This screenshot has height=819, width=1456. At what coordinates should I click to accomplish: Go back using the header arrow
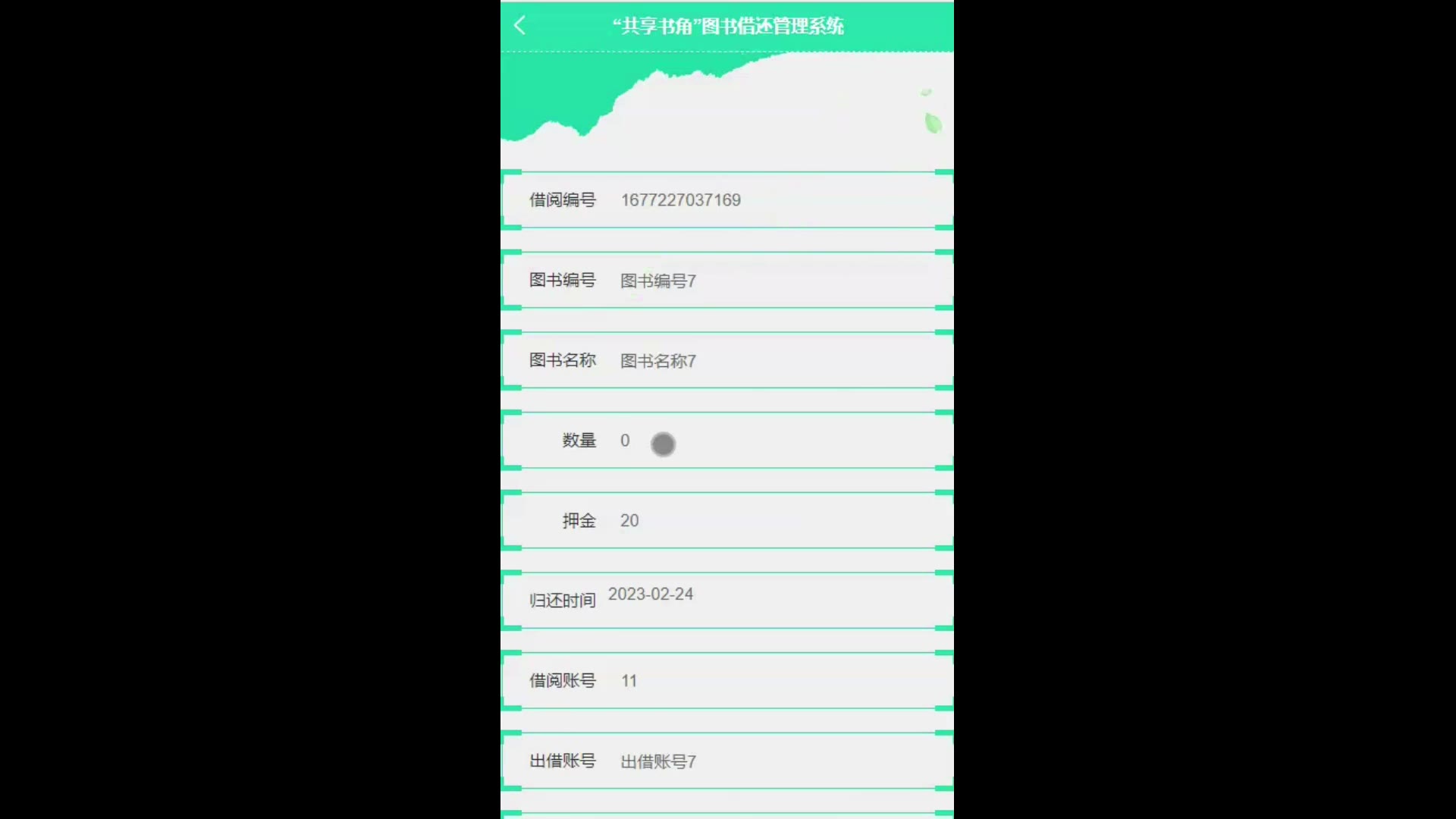click(520, 26)
